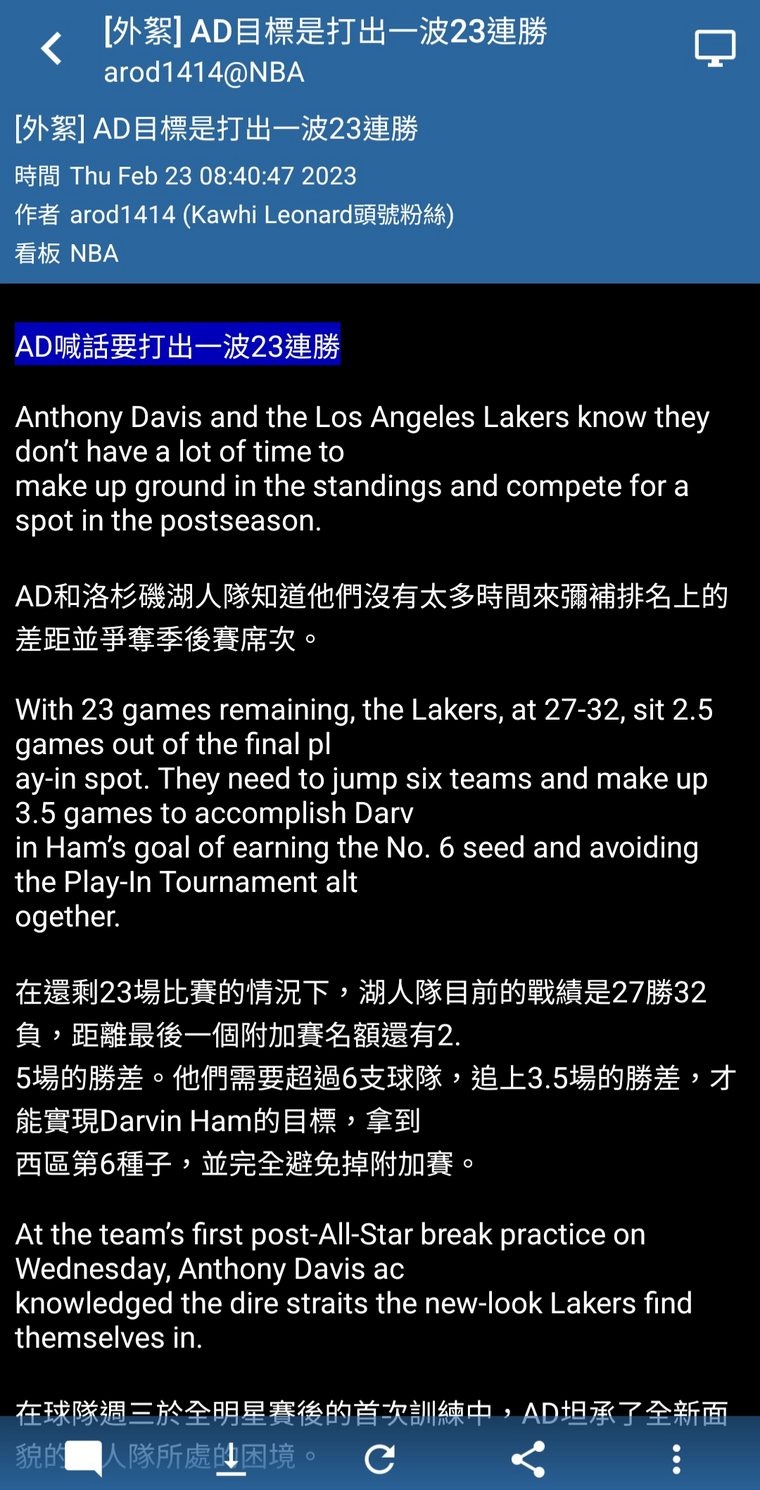This screenshot has width=760, height=1490.
Task: Go back using the top-left arrow
Action: [51, 48]
